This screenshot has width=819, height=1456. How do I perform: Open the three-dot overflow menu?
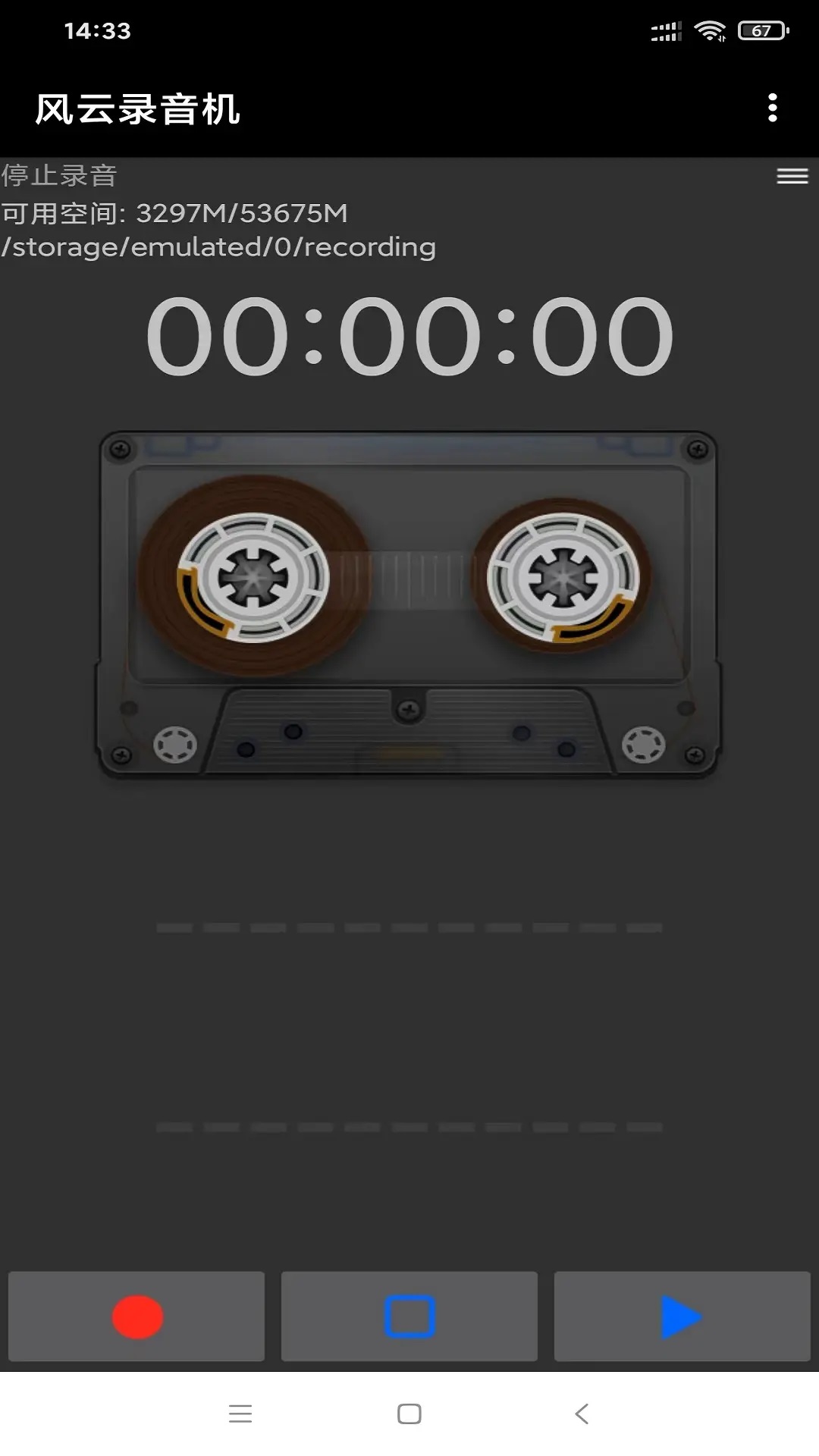[x=772, y=108]
